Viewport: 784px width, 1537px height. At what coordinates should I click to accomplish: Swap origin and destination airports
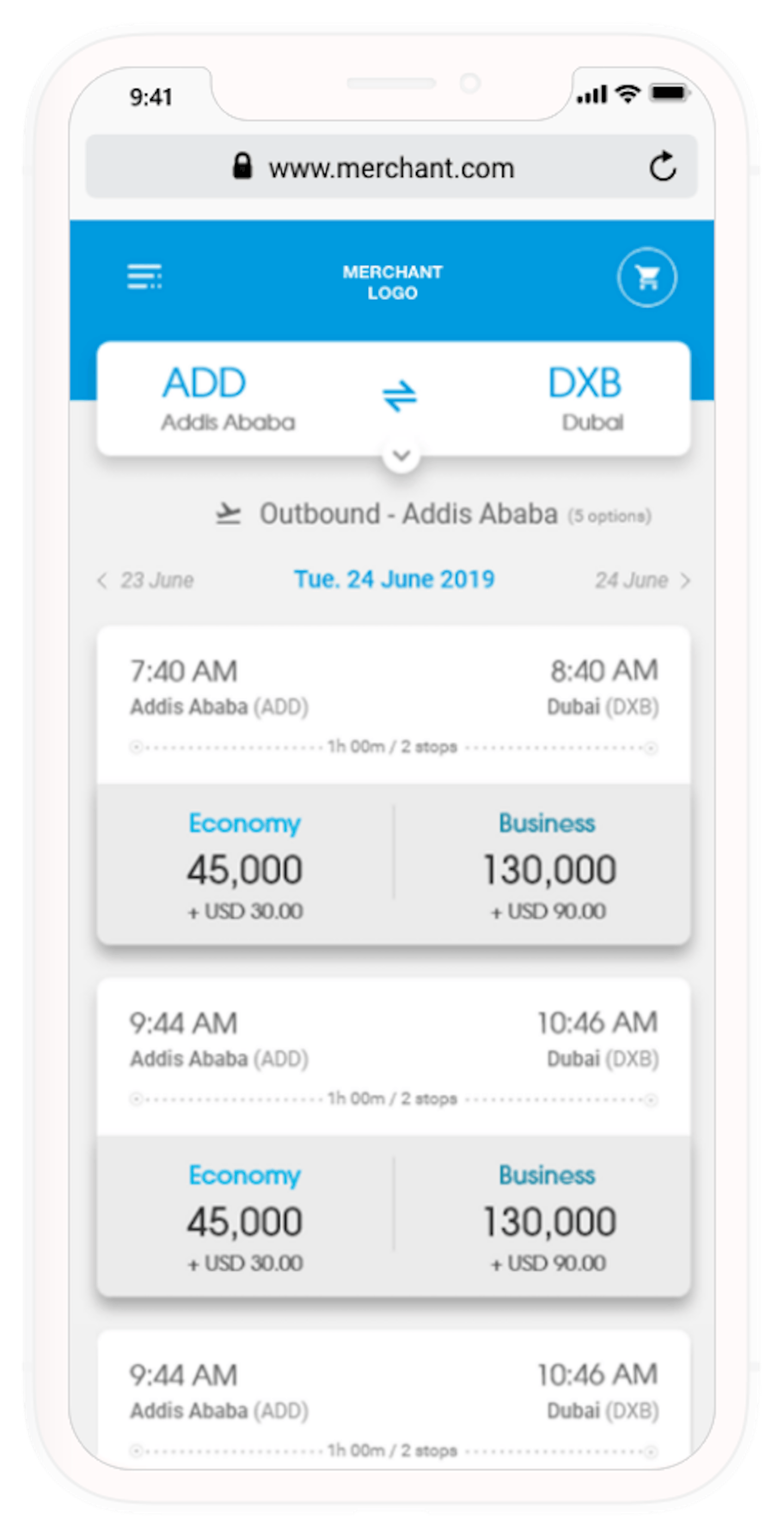point(399,395)
